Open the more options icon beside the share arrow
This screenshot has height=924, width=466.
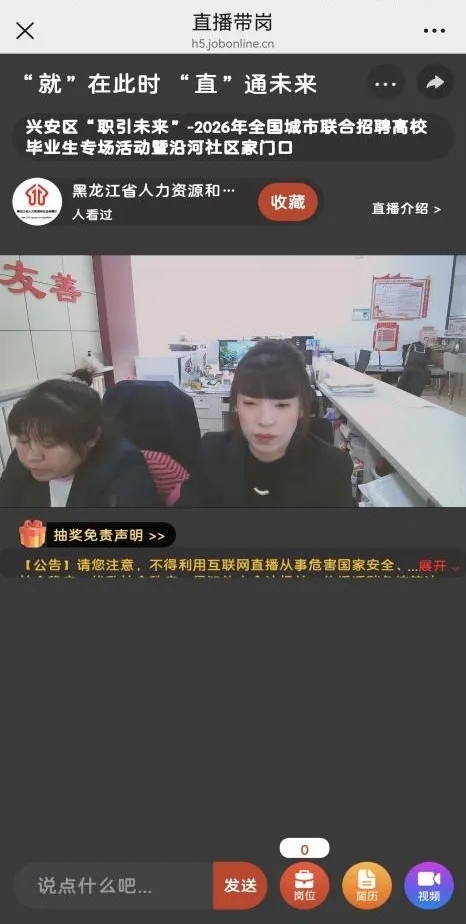point(386,83)
